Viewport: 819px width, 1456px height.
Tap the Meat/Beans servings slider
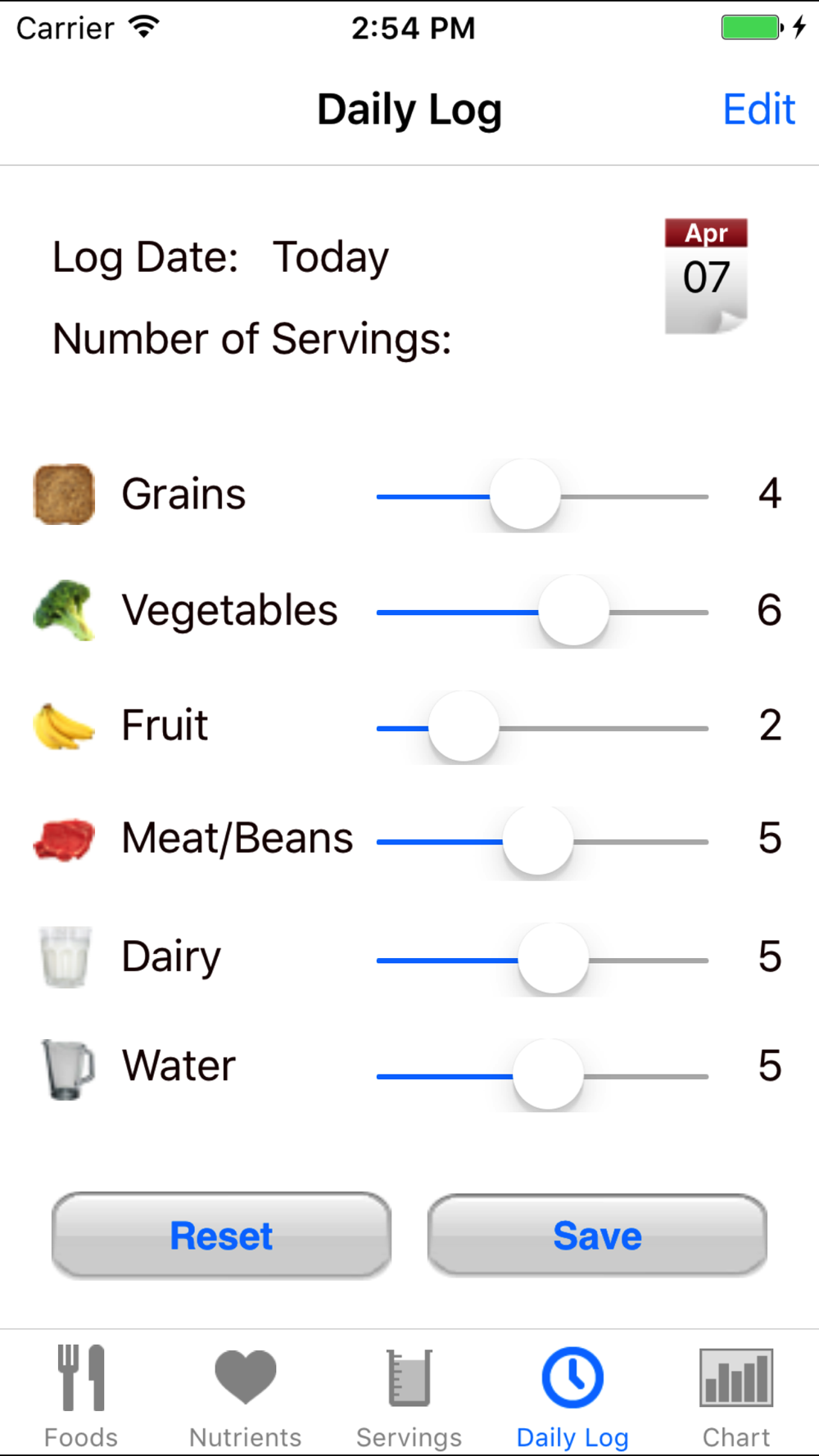[x=537, y=841]
